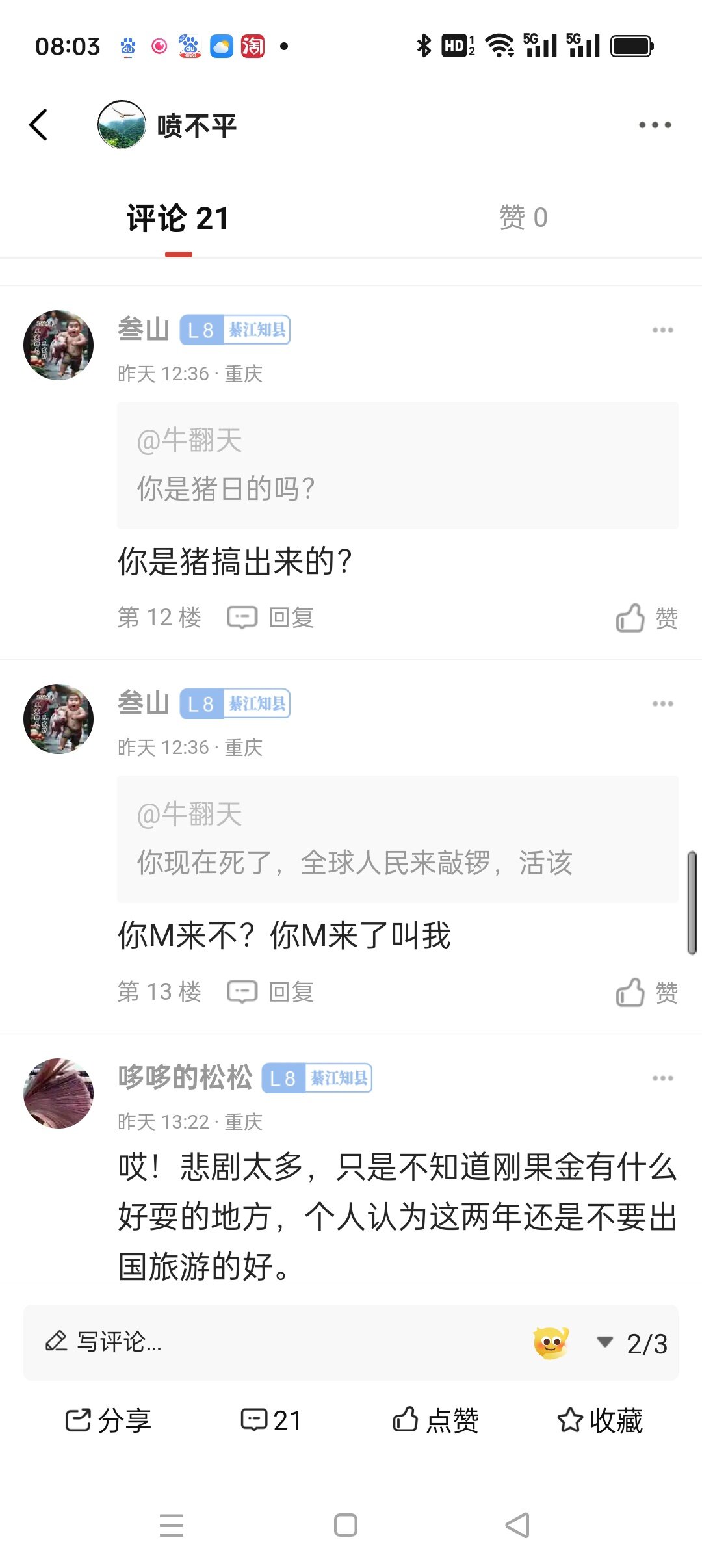The width and height of the screenshot is (702, 1568).
Task: Switch to the 赞 0 tab
Action: point(523,218)
